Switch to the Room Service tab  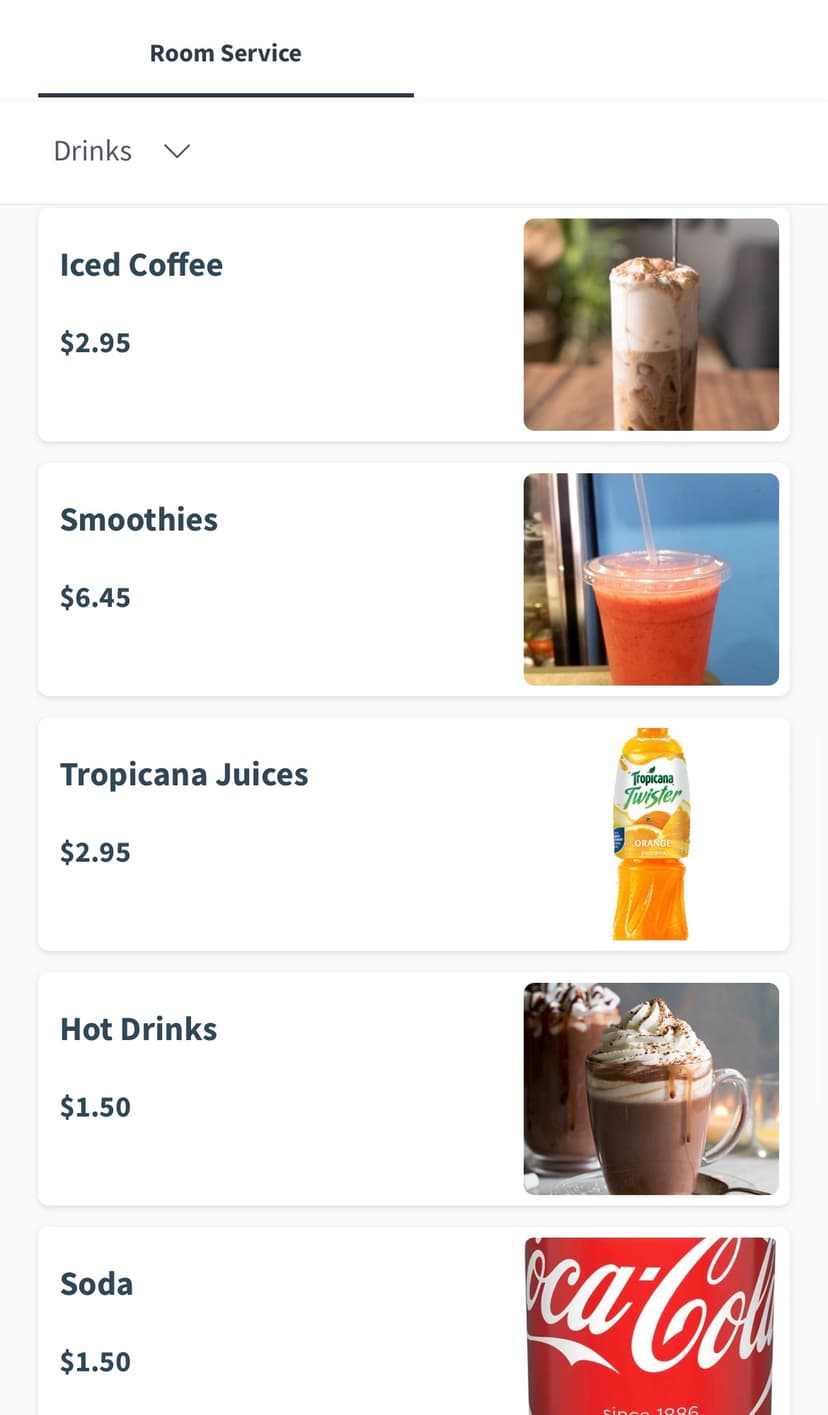225,53
